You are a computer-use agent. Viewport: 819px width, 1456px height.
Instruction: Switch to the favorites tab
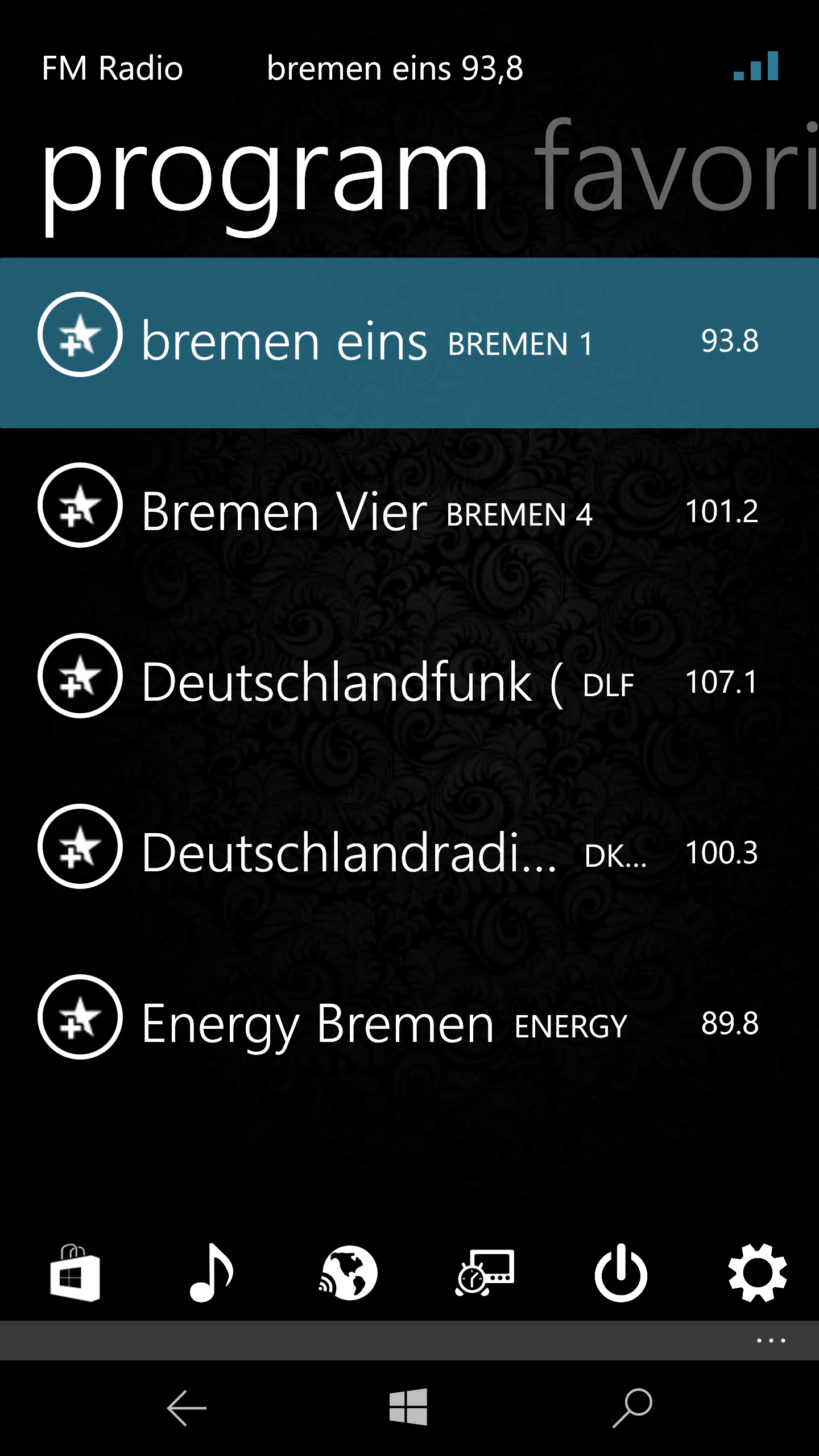click(676, 166)
